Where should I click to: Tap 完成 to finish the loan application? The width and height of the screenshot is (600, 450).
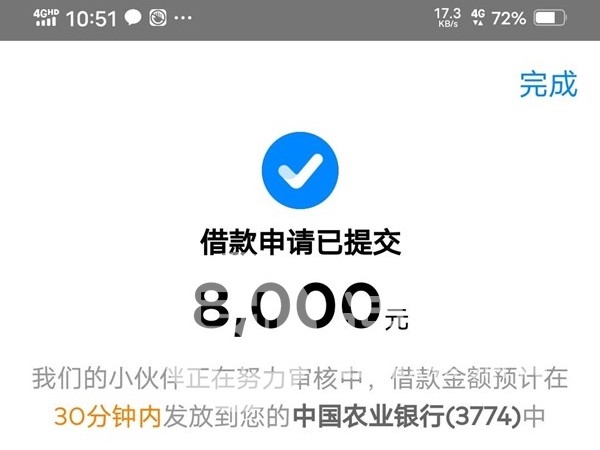548,84
